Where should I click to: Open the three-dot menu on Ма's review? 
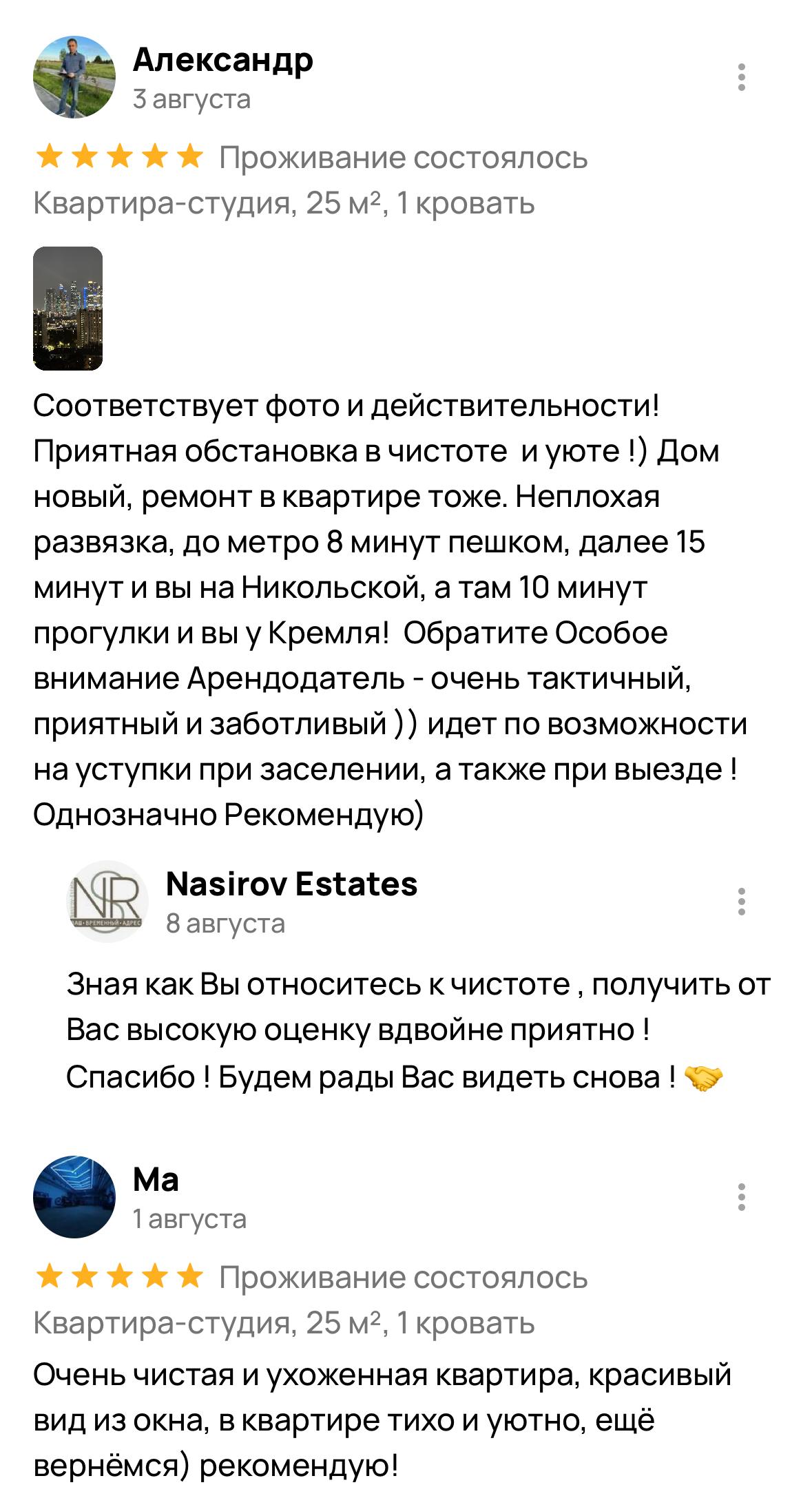[741, 1197]
